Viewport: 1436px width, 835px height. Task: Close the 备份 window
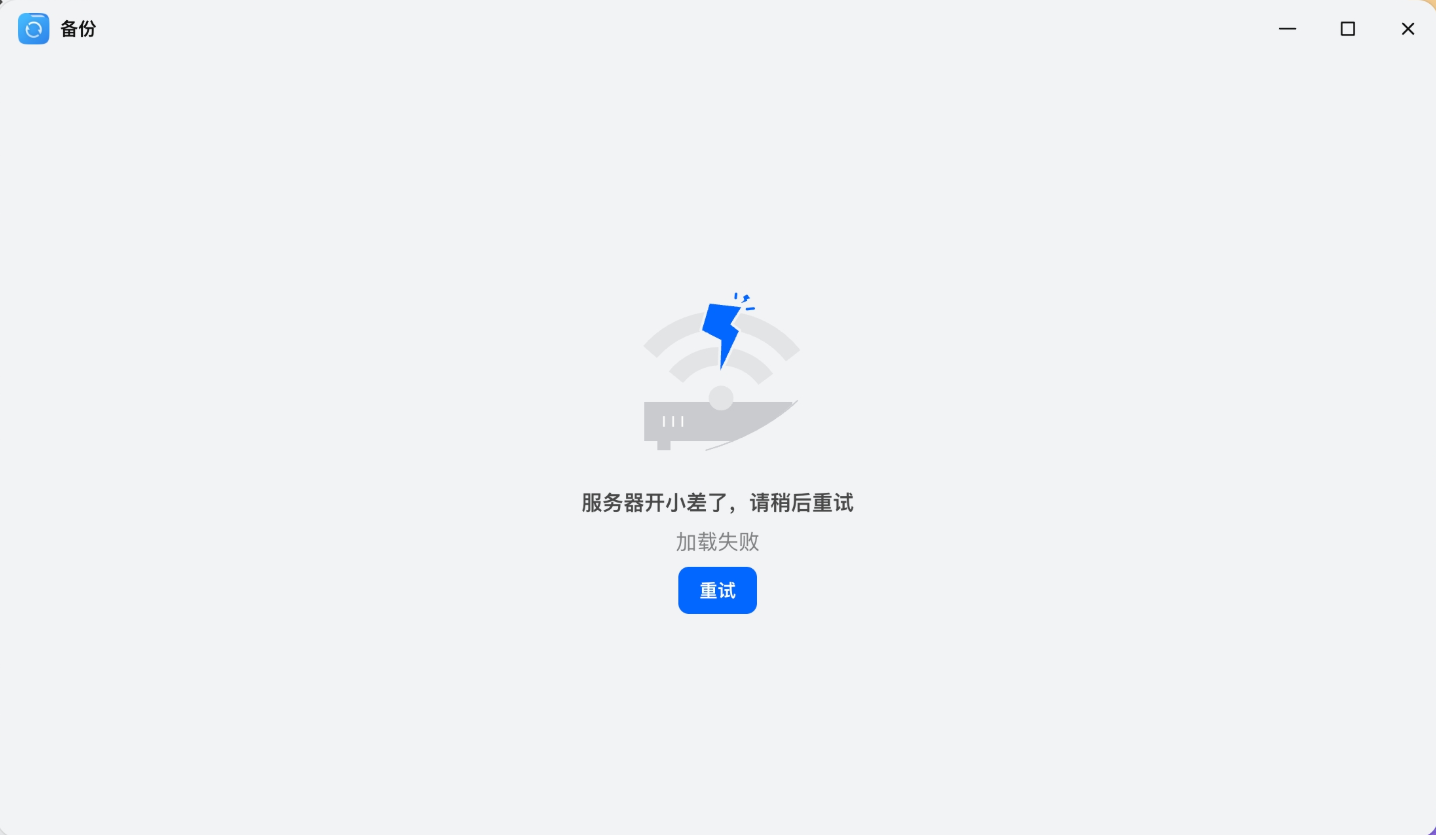[x=1407, y=29]
